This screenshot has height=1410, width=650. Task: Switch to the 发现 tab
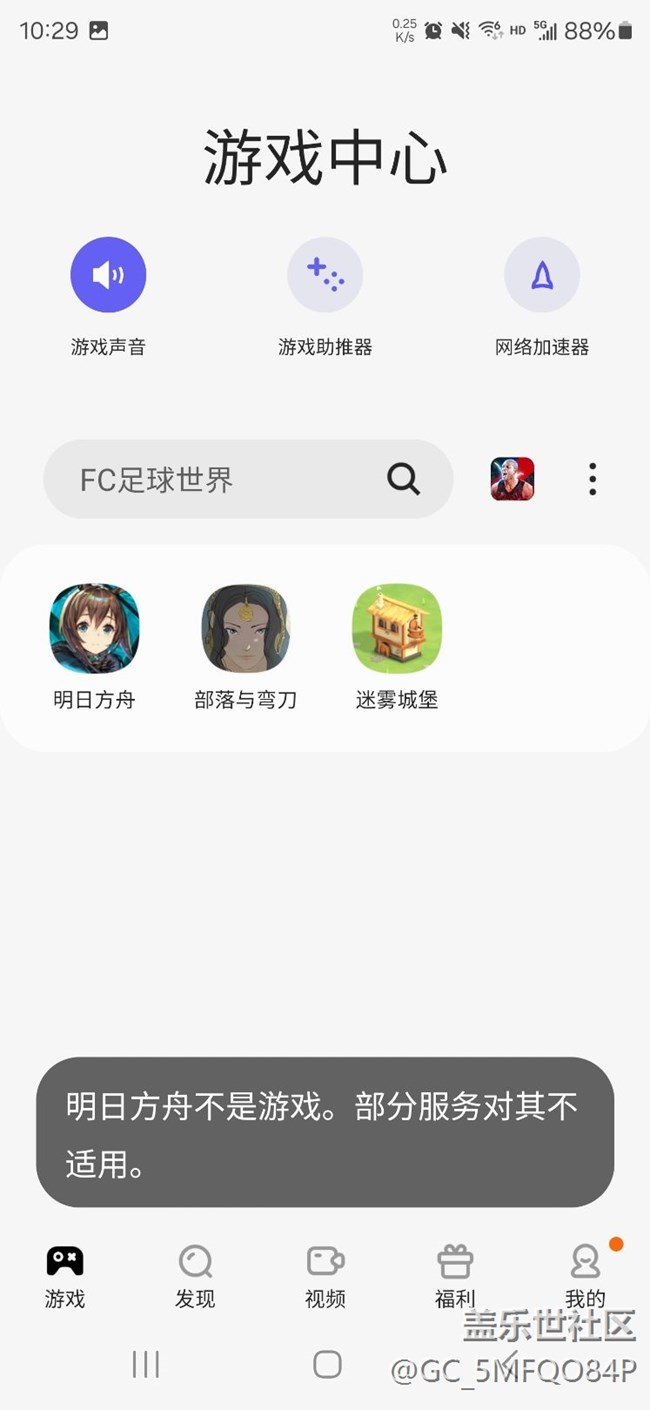pyautogui.click(x=195, y=1275)
